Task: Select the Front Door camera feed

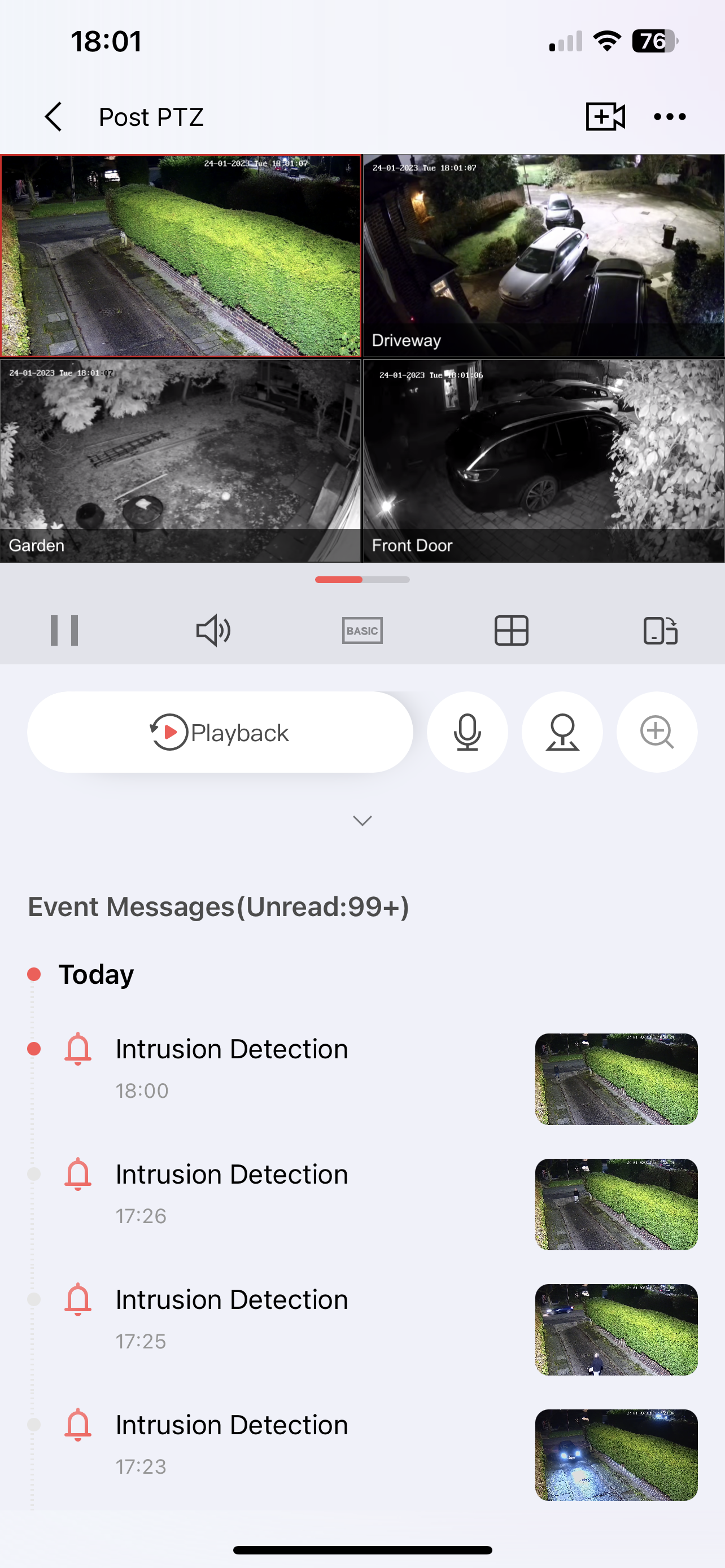Action: (544, 460)
